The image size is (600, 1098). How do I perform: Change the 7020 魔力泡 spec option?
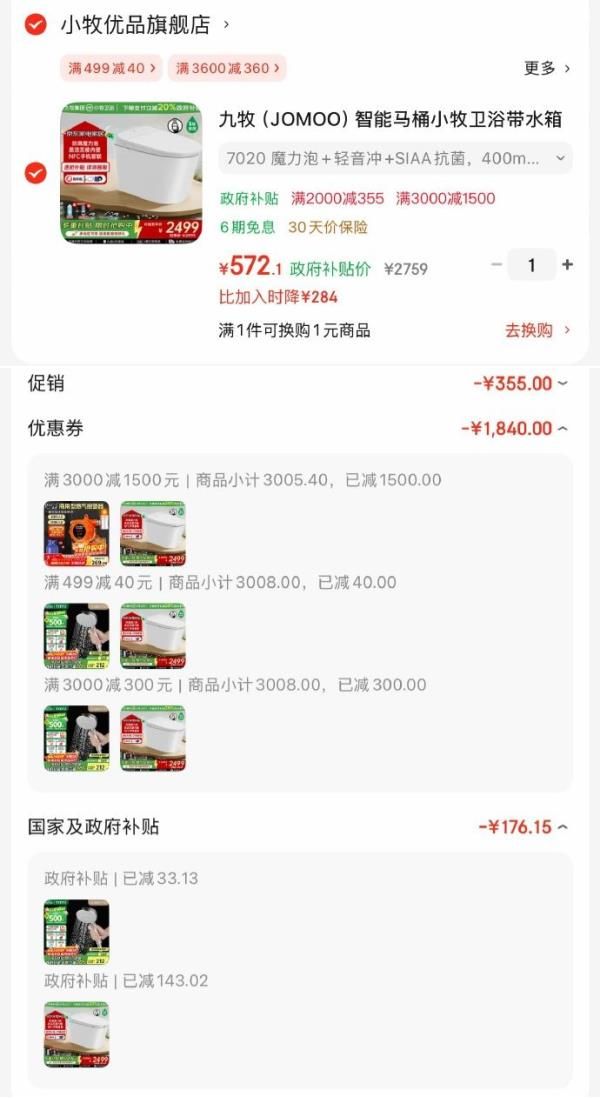tap(395, 158)
